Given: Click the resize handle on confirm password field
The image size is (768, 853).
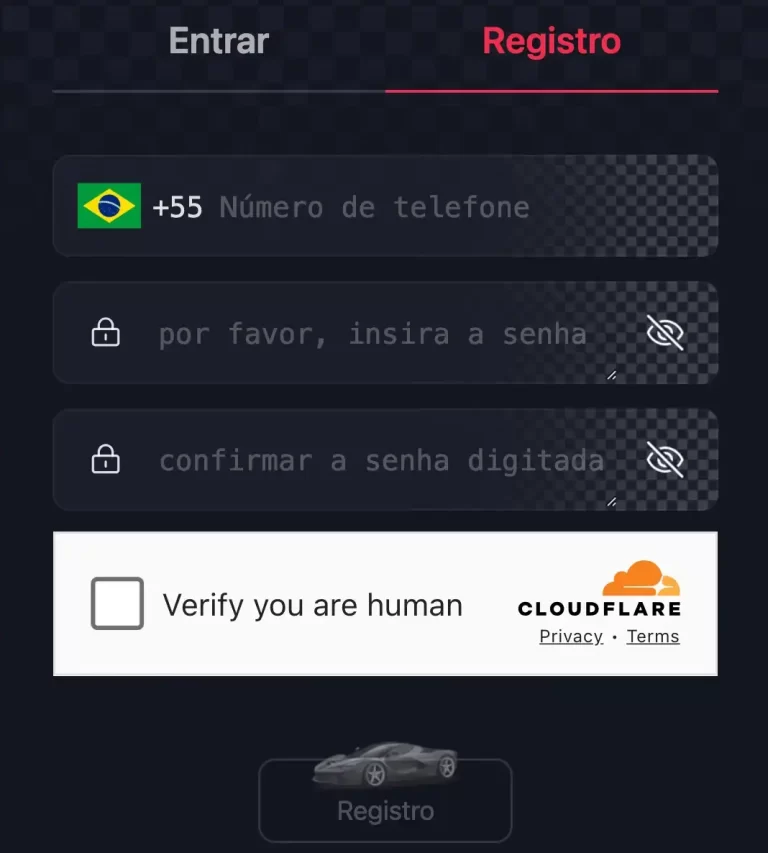Looking at the screenshot, I should (x=611, y=500).
